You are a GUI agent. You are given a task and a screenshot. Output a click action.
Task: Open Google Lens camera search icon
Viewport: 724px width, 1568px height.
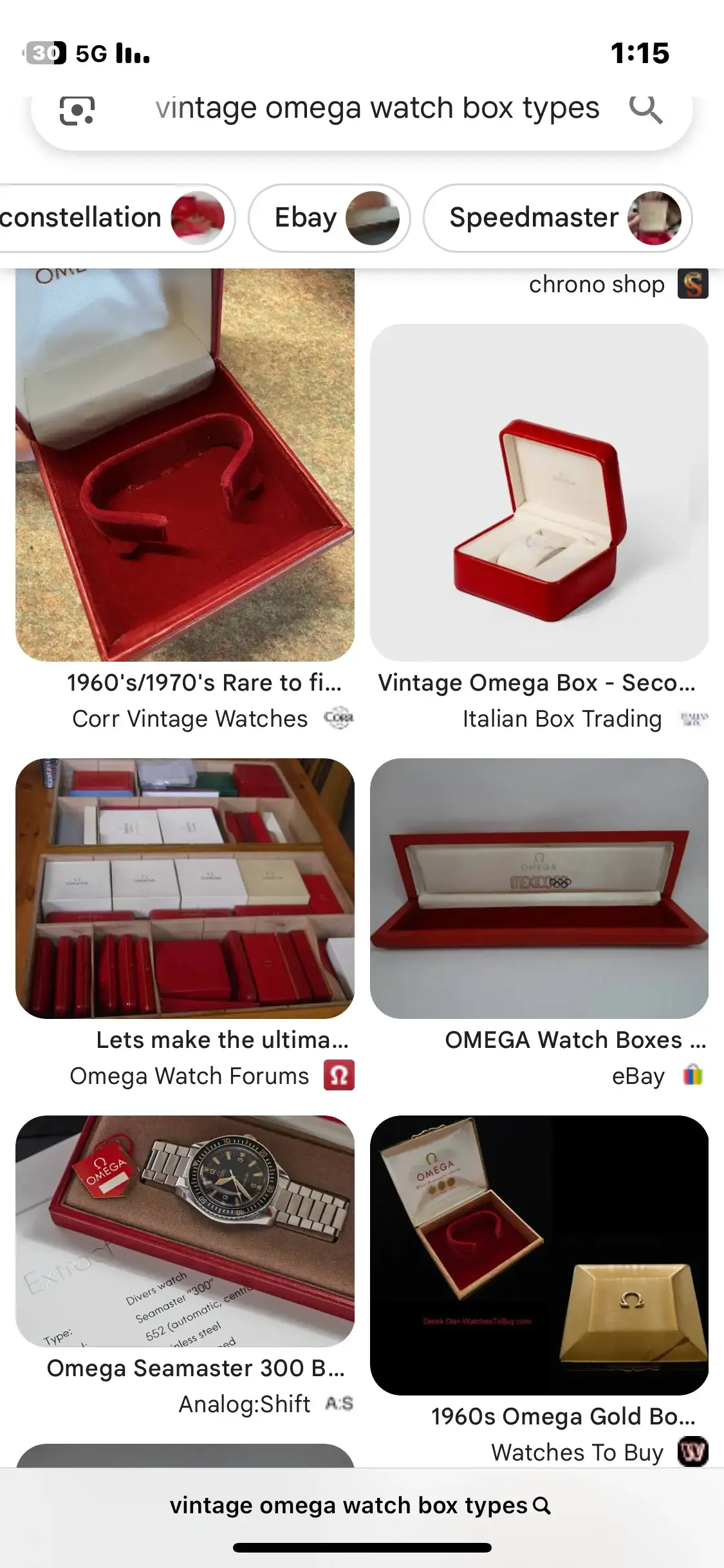pos(77,110)
